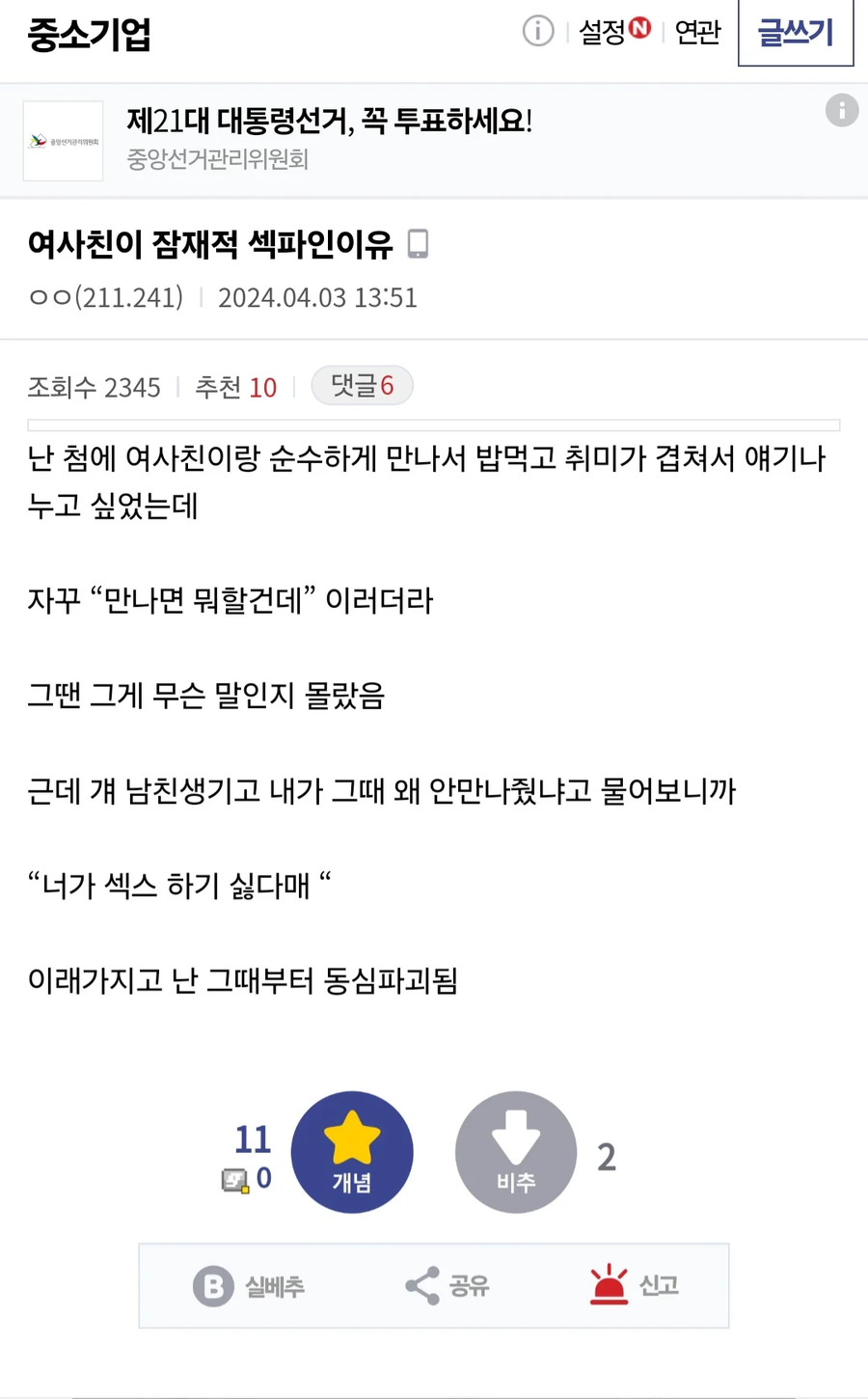868x1399 pixels.
Task: Open the gallery info icon
Action: point(538,32)
